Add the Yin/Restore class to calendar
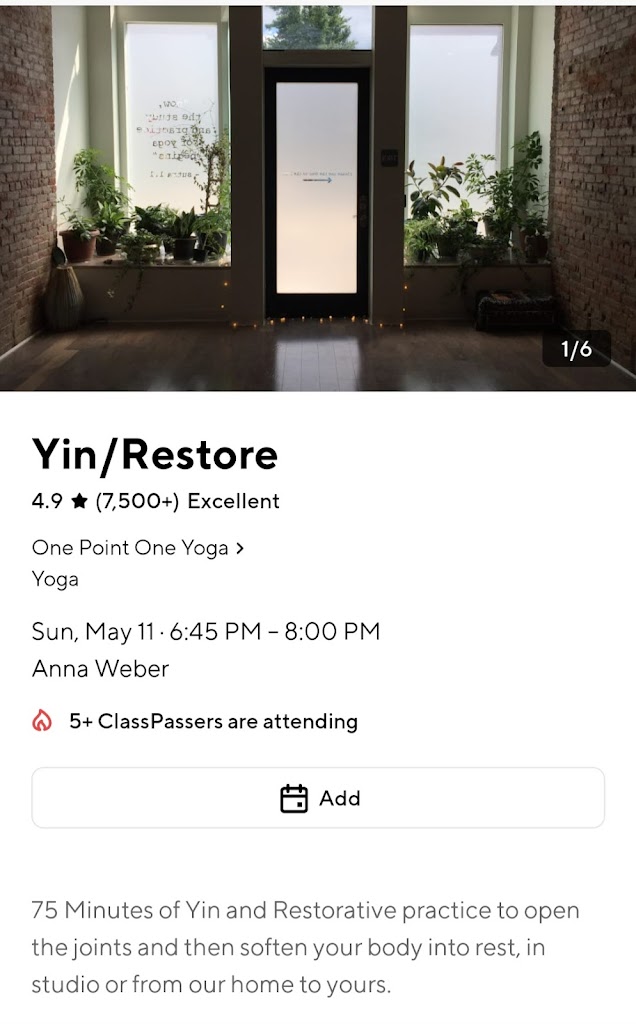This screenshot has width=636, height=1024. (x=318, y=798)
